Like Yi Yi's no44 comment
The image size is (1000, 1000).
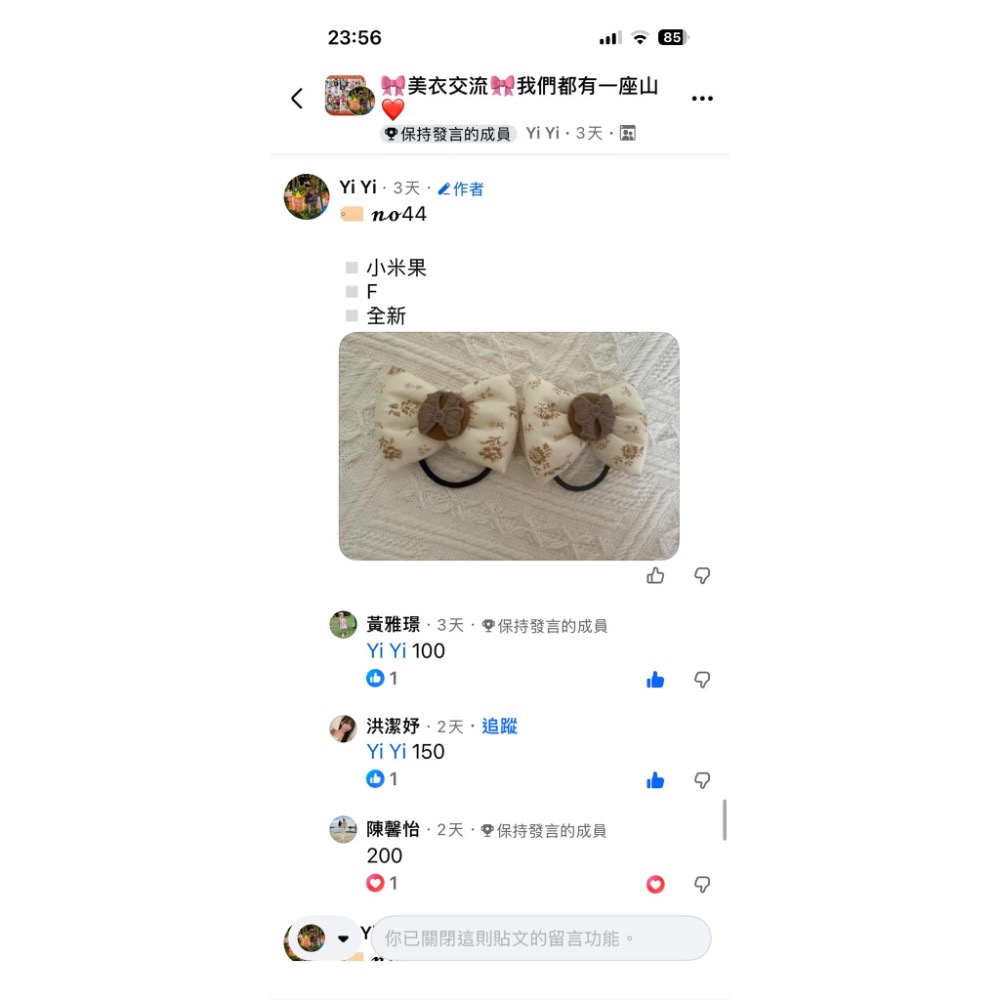pyautogui.click(x=656, y=575)
